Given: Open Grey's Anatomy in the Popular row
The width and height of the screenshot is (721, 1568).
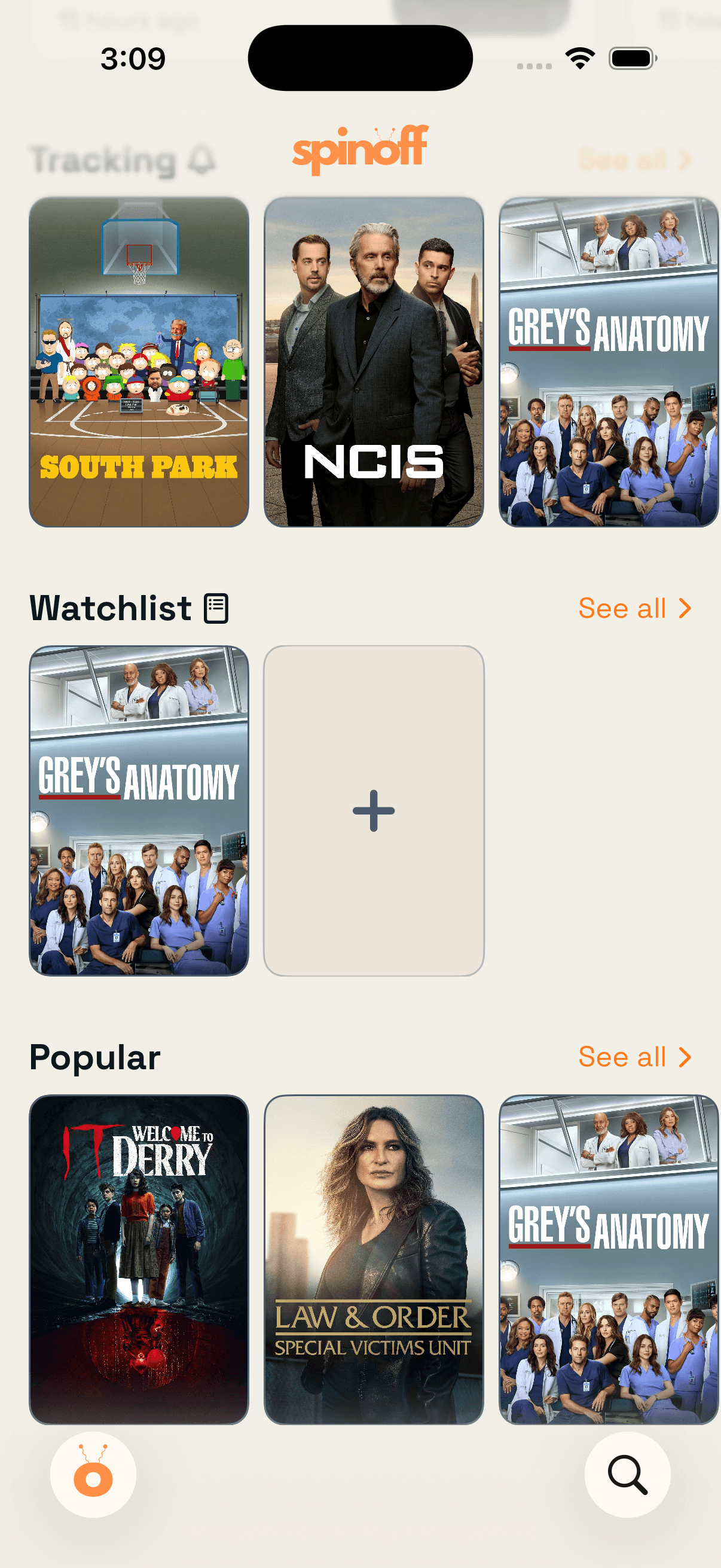Looking at the screenshot, I should [609, 1259].
